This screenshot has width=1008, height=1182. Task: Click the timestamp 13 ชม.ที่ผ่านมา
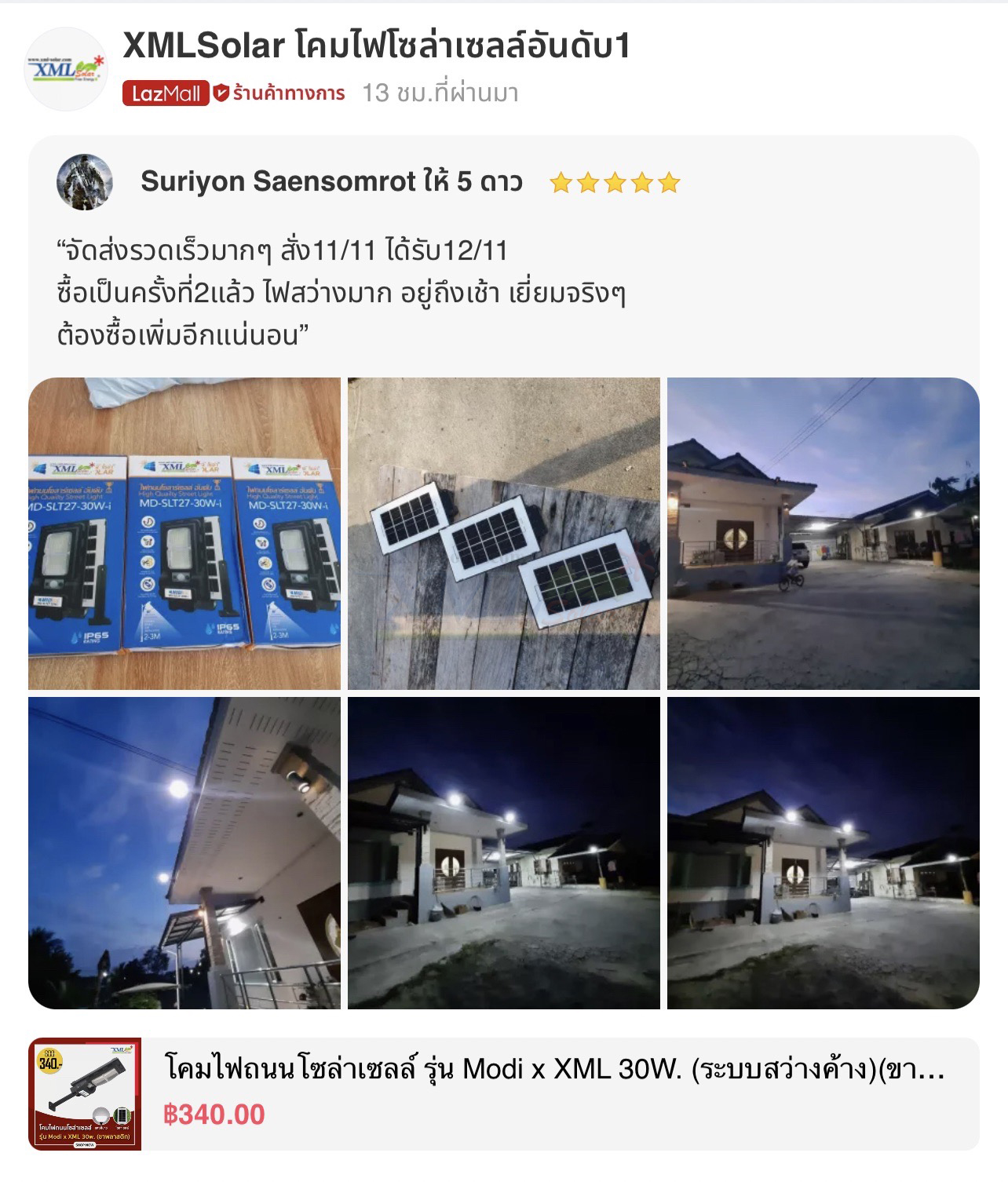click(x=444, y=93)
